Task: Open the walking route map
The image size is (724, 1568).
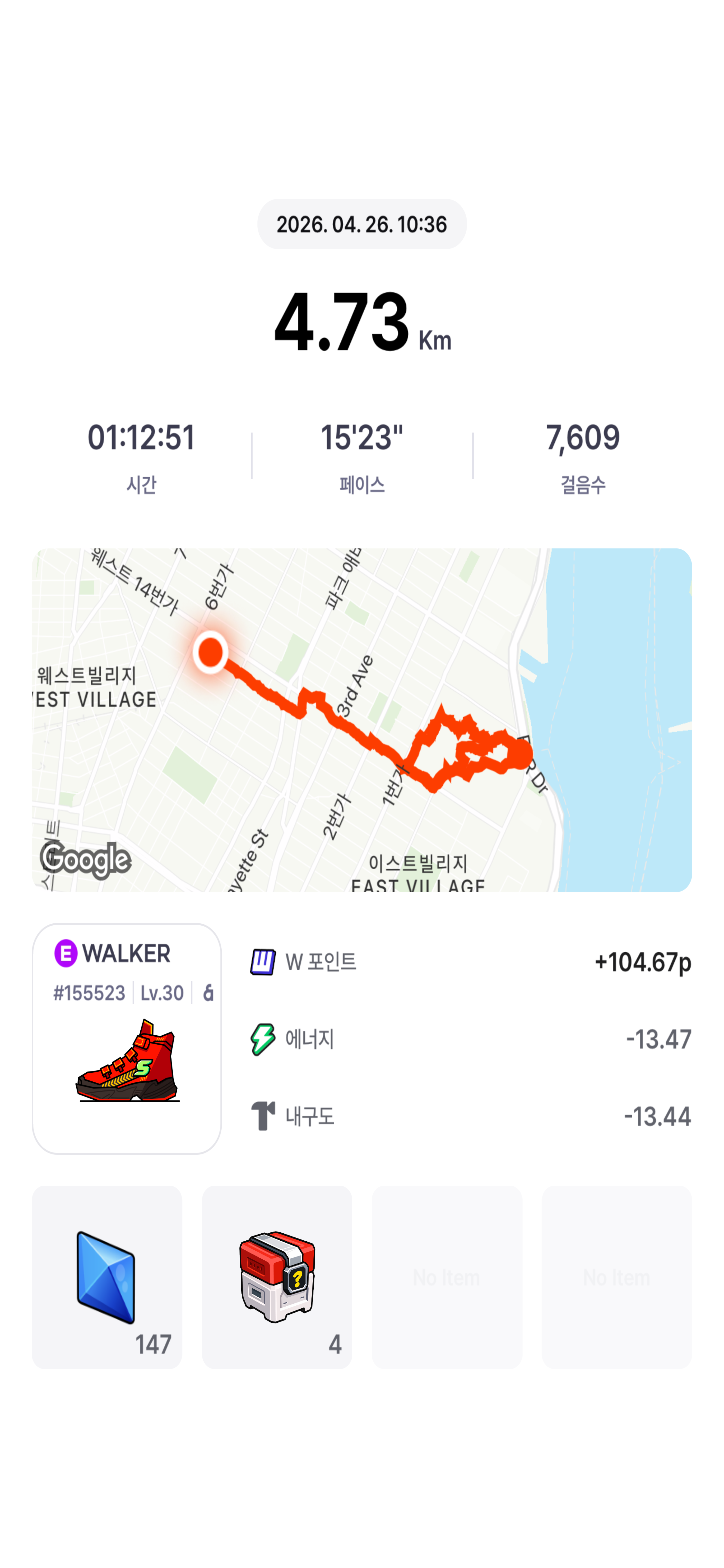Action: tap(361, 720)
